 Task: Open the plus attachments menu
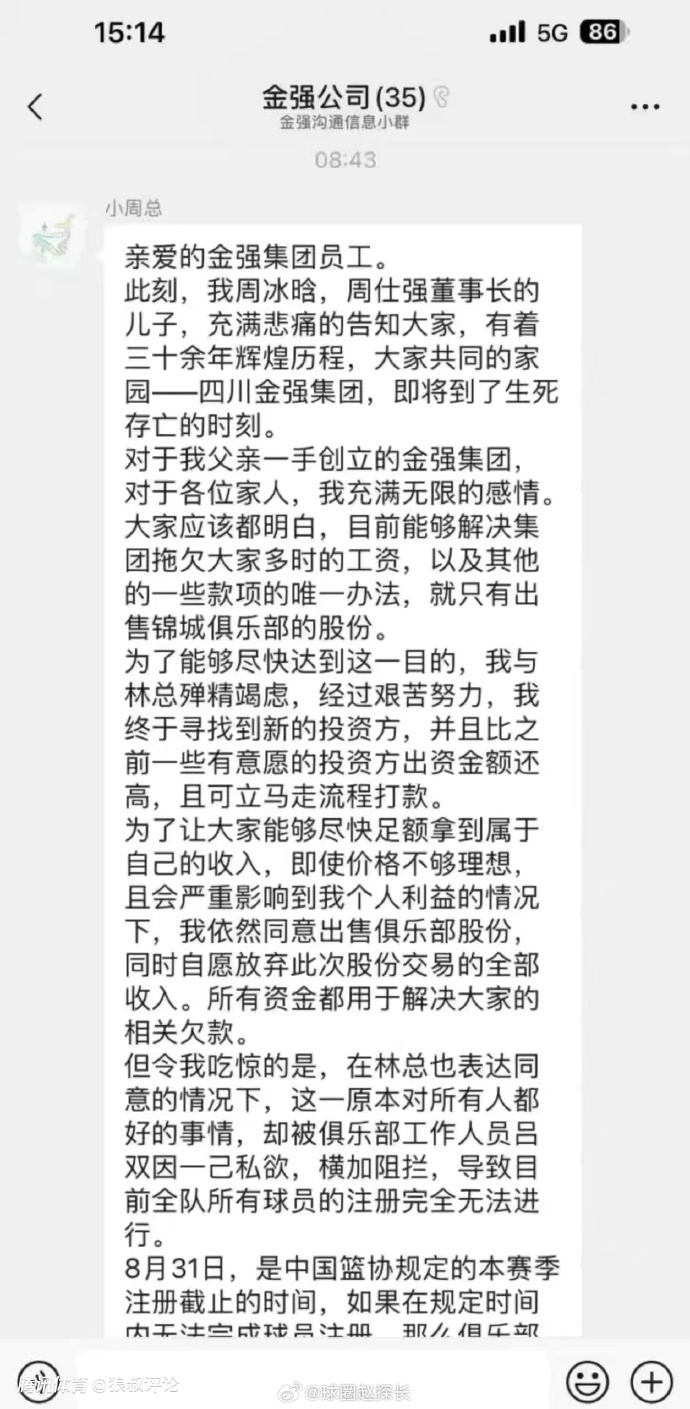point(651,1382)
